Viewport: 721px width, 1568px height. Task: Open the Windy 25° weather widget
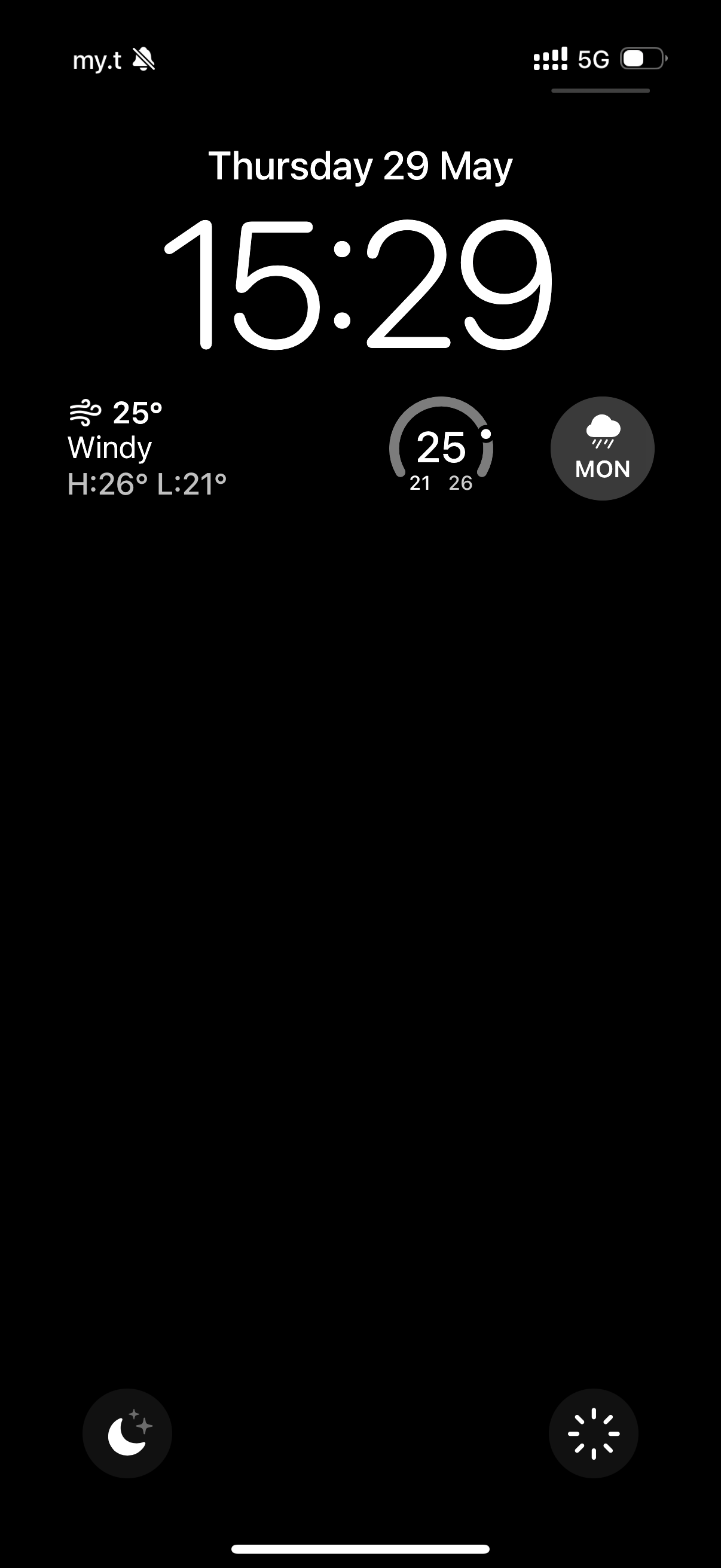pos(146,449)
